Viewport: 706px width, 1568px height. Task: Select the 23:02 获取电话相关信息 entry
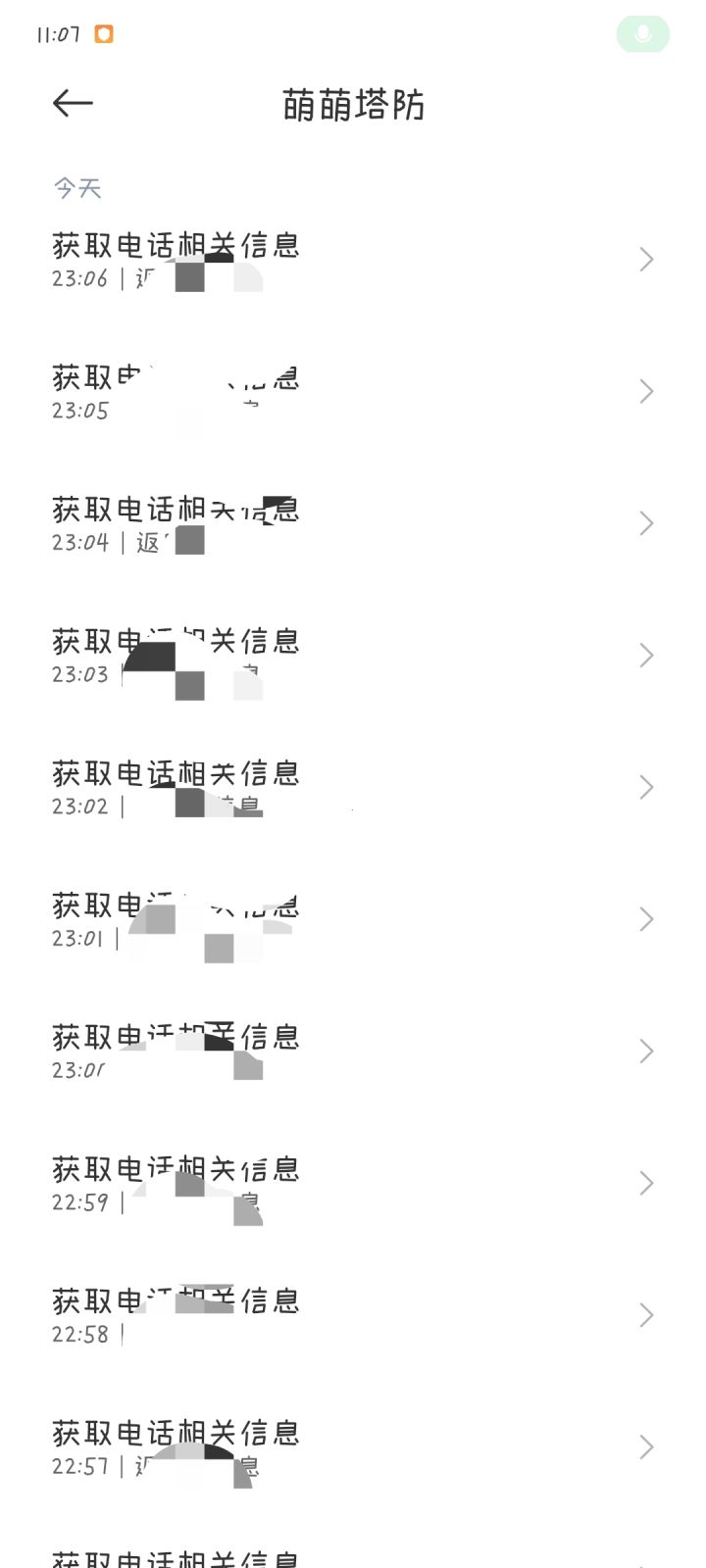pyautogui.click(x=353, y=789)
